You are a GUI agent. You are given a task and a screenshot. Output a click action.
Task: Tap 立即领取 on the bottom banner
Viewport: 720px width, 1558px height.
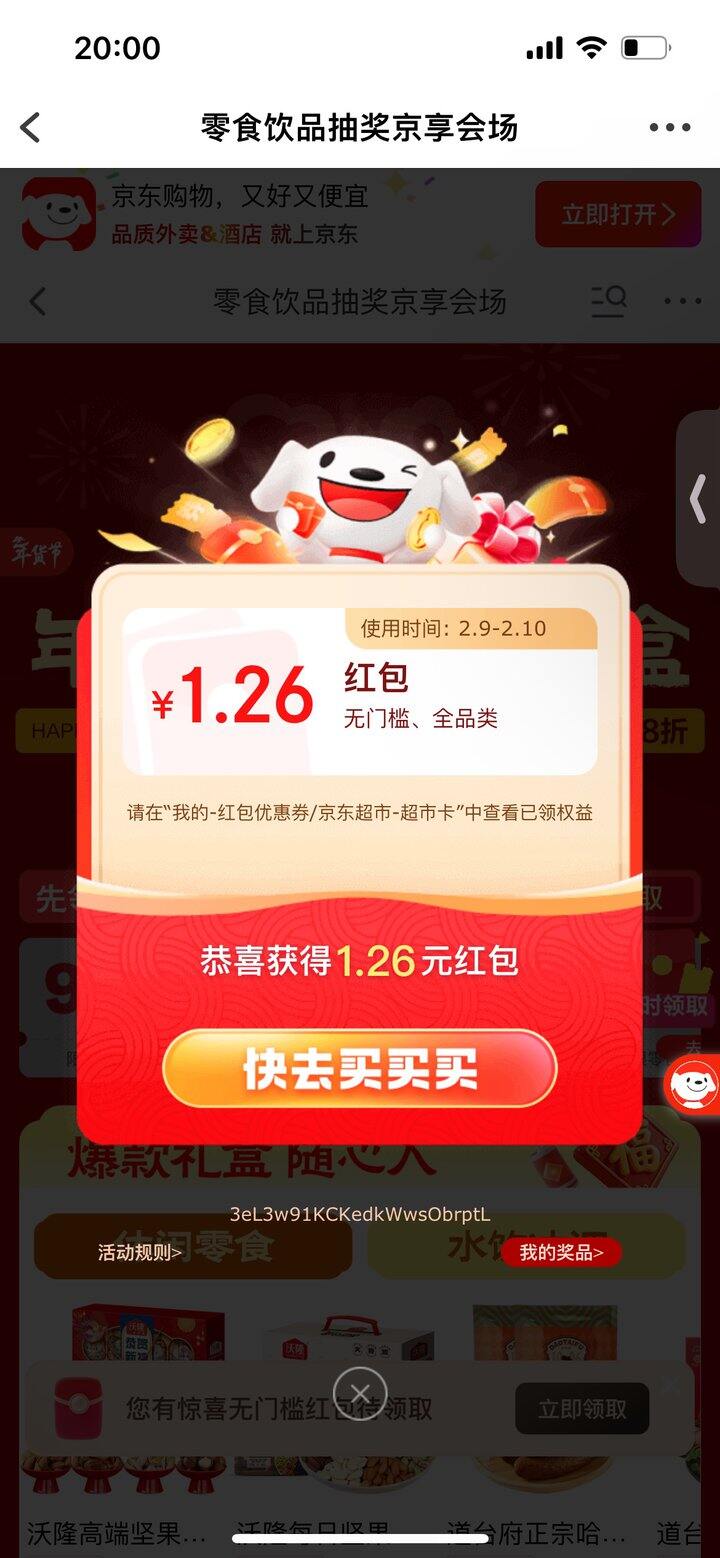pos(582,1409)
